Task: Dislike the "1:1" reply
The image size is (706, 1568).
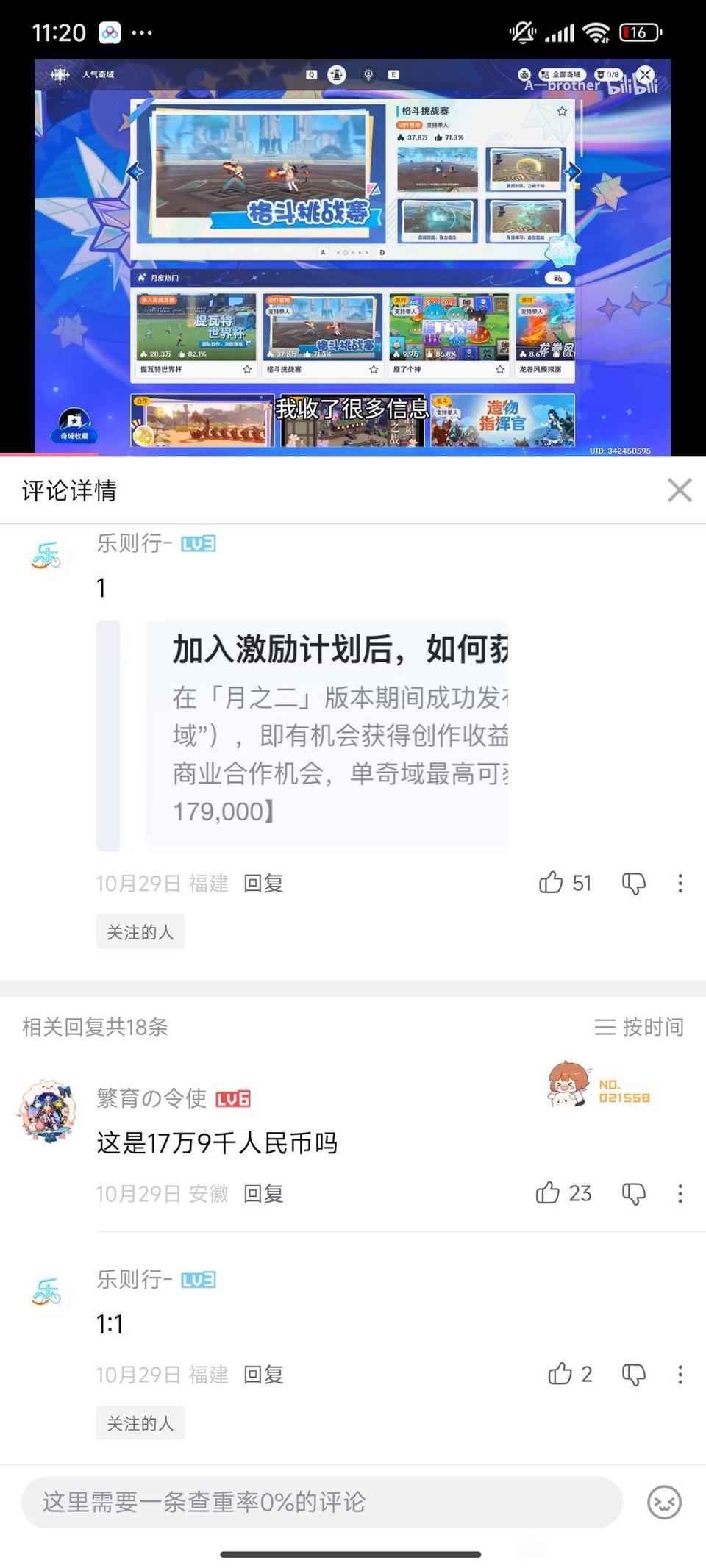Action: click(x=633, y=1374)
